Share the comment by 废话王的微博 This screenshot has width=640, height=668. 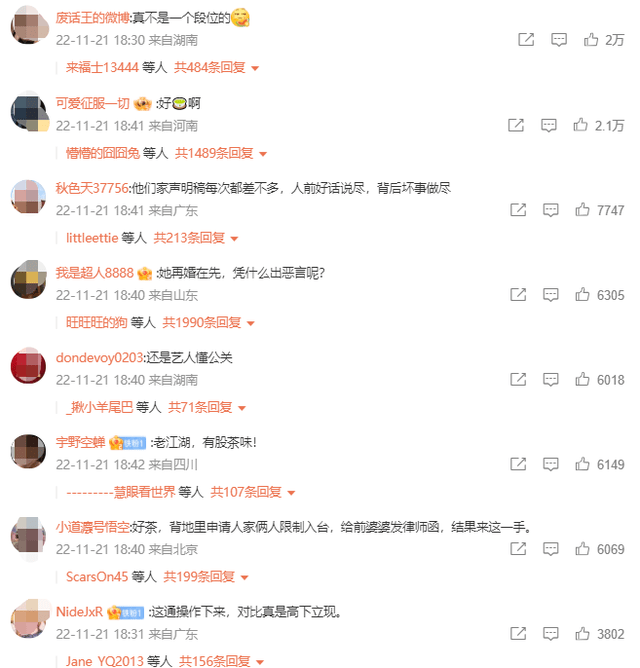tap(526, 40)
